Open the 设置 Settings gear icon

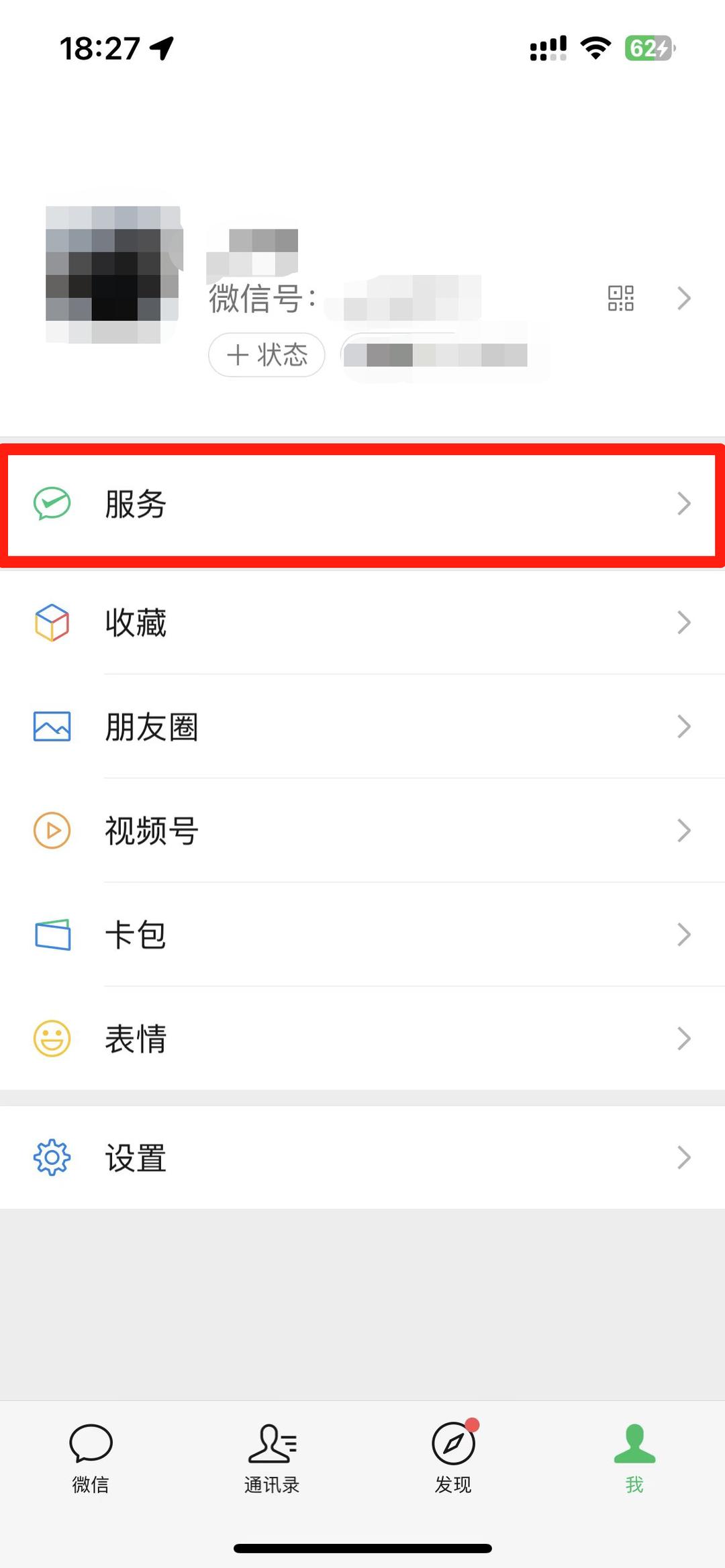tap(52, 1157)
